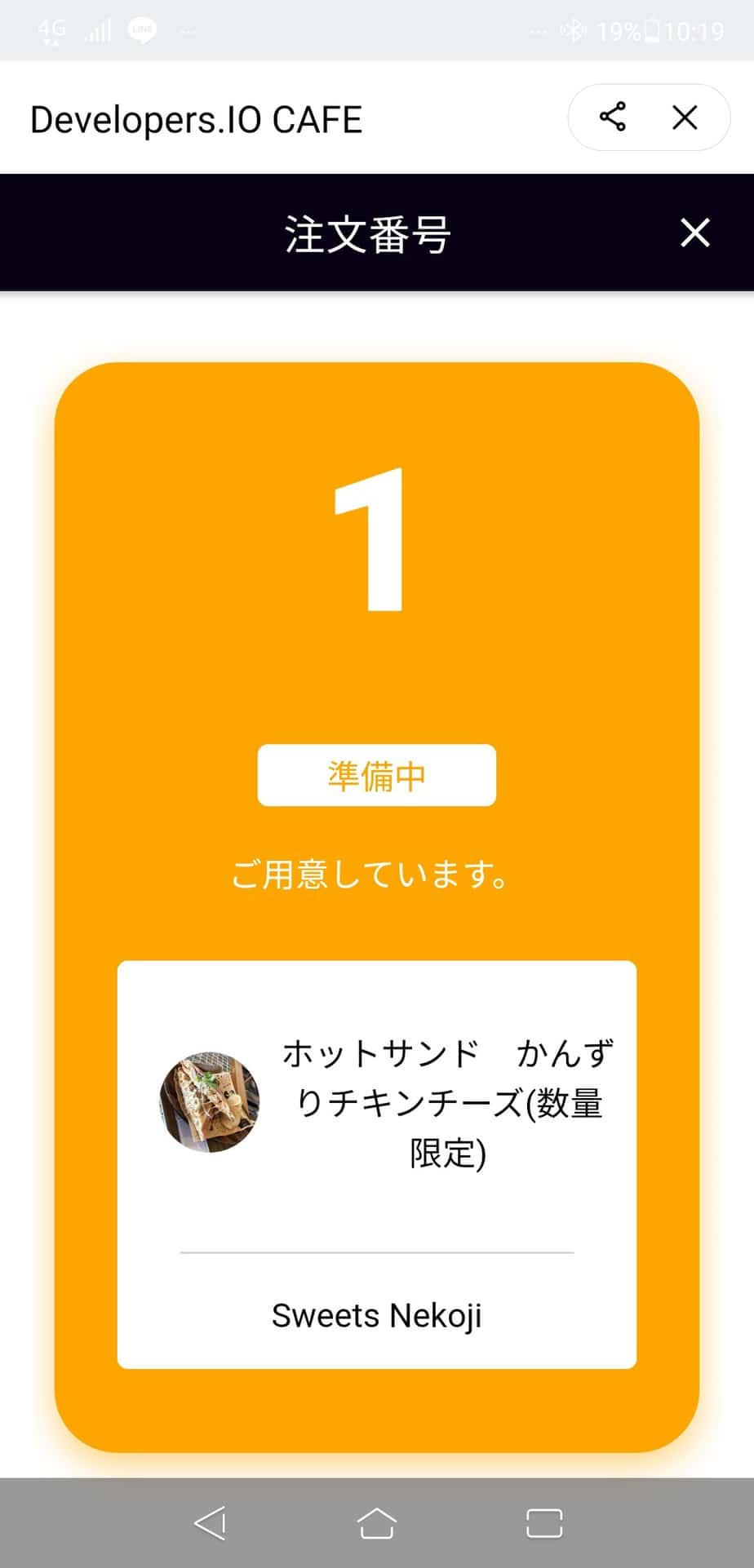The height and width of the screenshot is (1568, 754).
Task: Dismiss the 注文番号 order number screen
Action: [x=694, y=233]
